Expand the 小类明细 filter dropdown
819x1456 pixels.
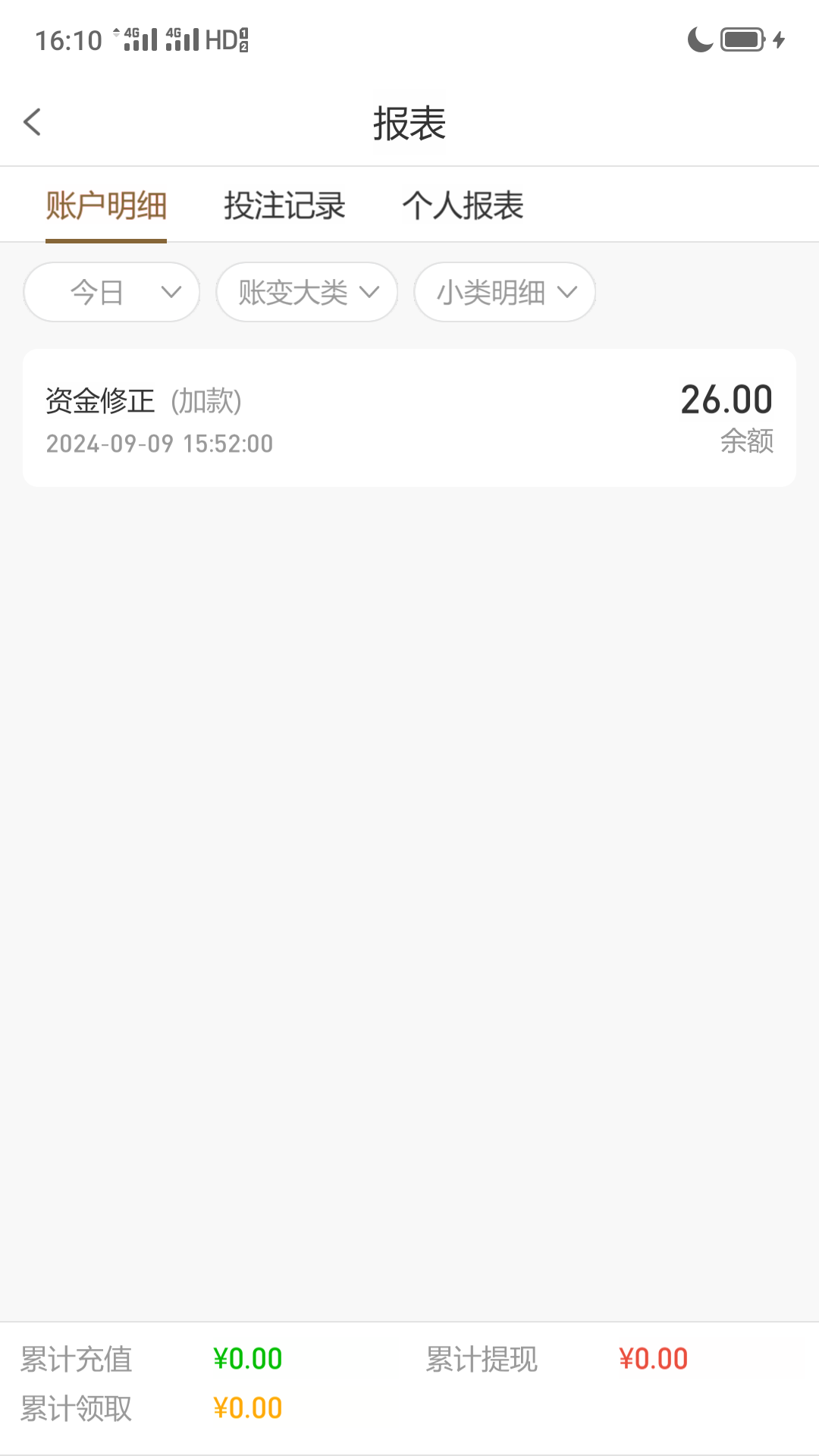coord(505,292)
